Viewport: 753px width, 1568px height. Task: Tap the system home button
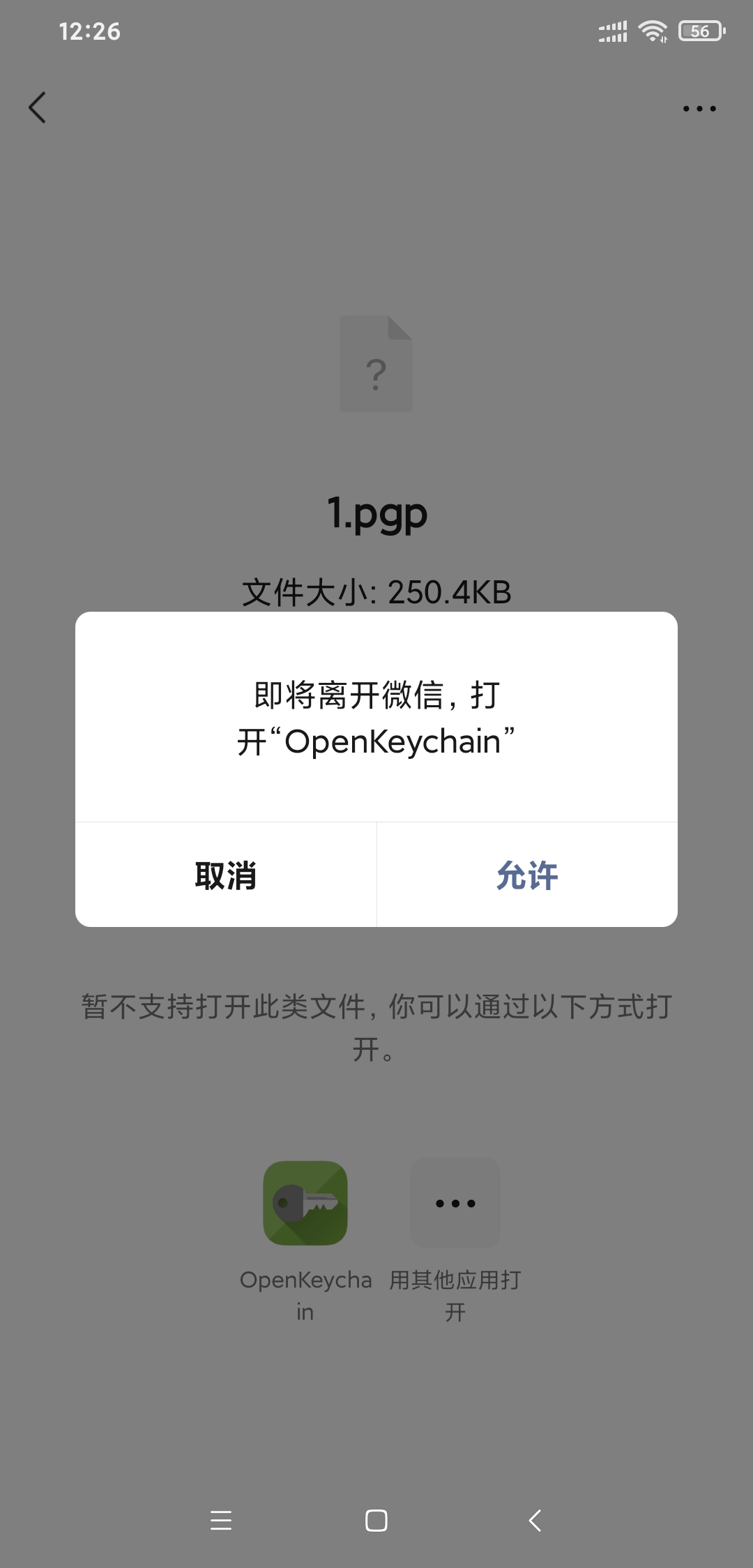376,1521
